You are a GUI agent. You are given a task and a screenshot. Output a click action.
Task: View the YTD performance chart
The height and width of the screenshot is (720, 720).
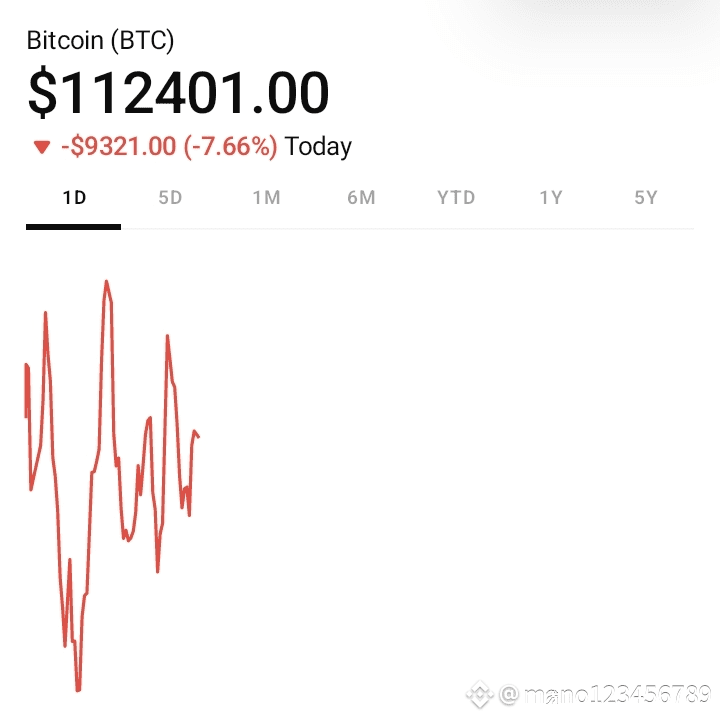pyautogui.click(x=456, y=198)
